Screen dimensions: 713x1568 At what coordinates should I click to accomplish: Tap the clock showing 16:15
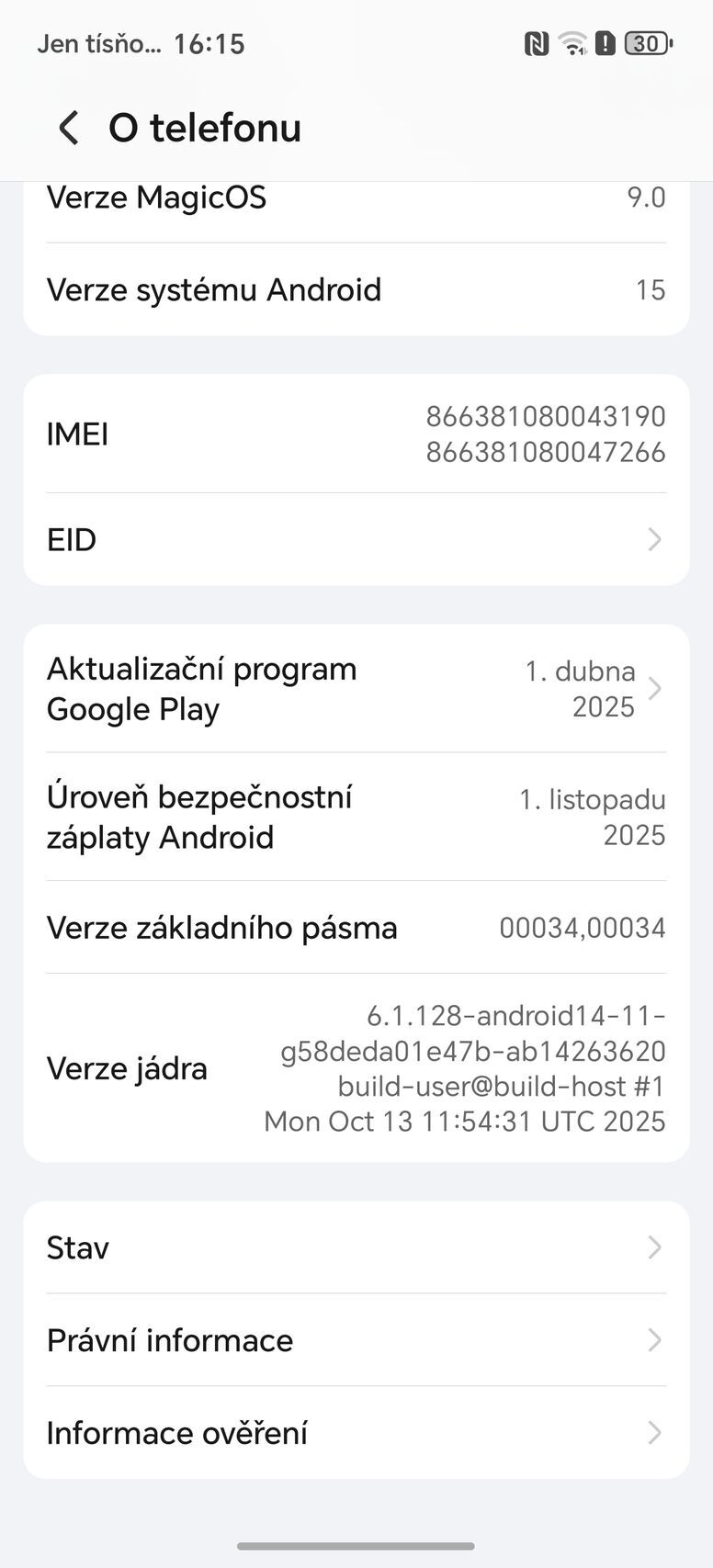209,42
